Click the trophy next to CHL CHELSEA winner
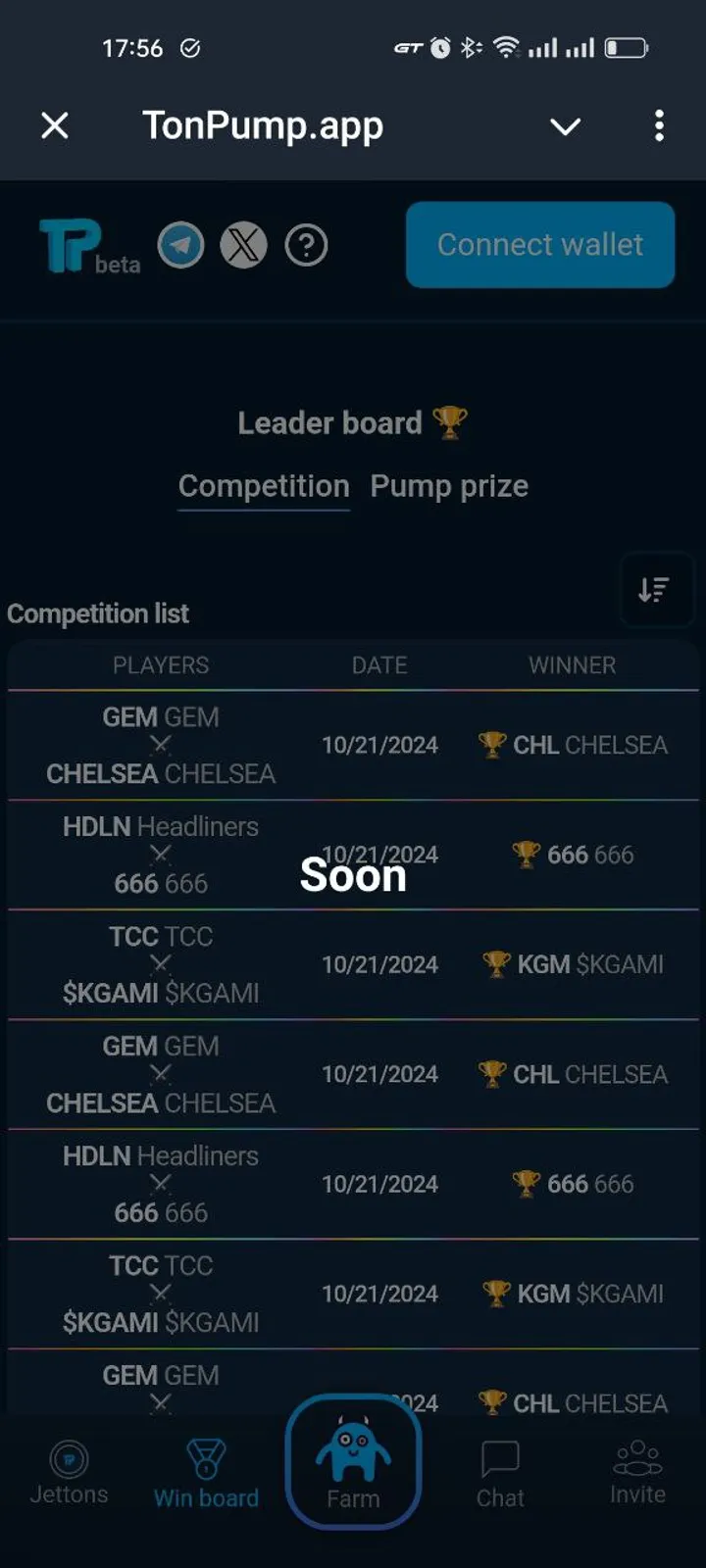Screen dimensions: 706x1568 point(491,745)
